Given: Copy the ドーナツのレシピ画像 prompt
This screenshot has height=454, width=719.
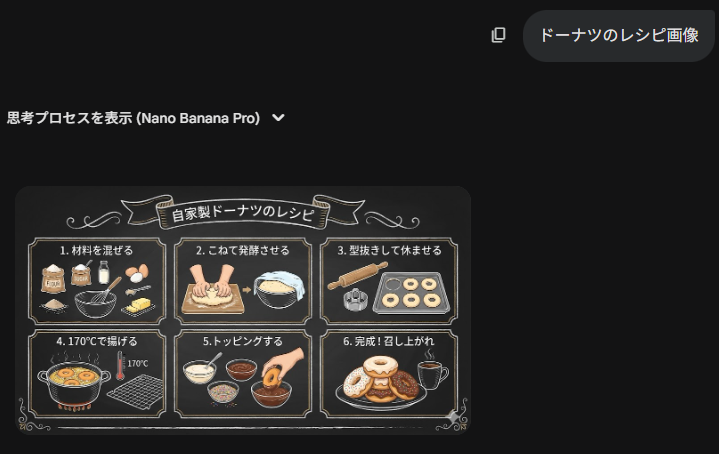Looking at the screenshot, I should coord(498,35).
